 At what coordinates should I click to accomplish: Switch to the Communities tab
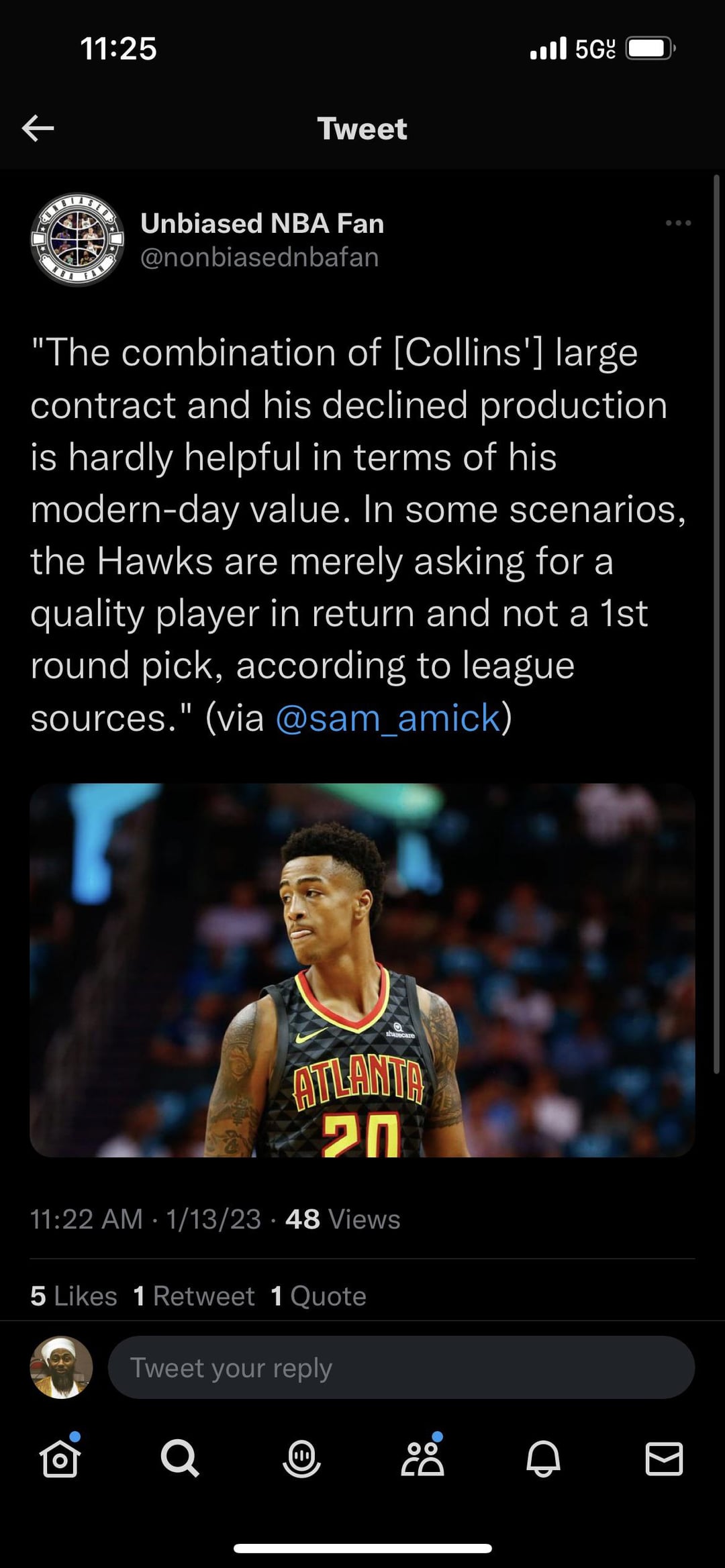pyautogui.click(x=422, y=1459)
